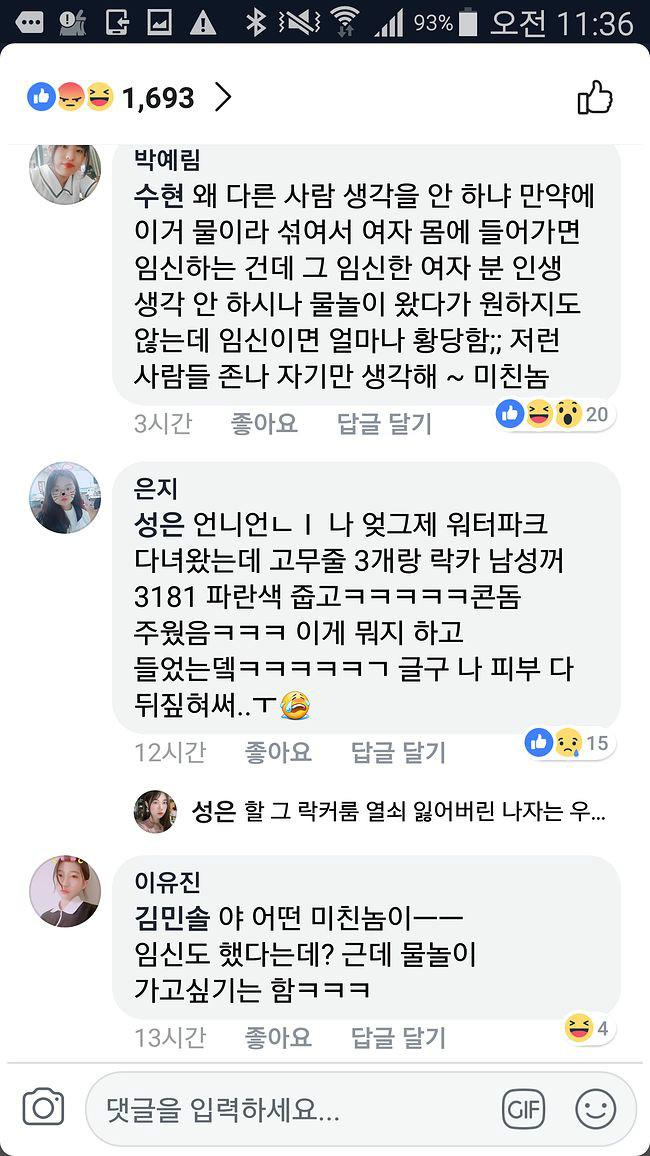Open 이유진's profile picture
Image resolution: width=650 pixels, height=1156 pixels.
(65, 890)
